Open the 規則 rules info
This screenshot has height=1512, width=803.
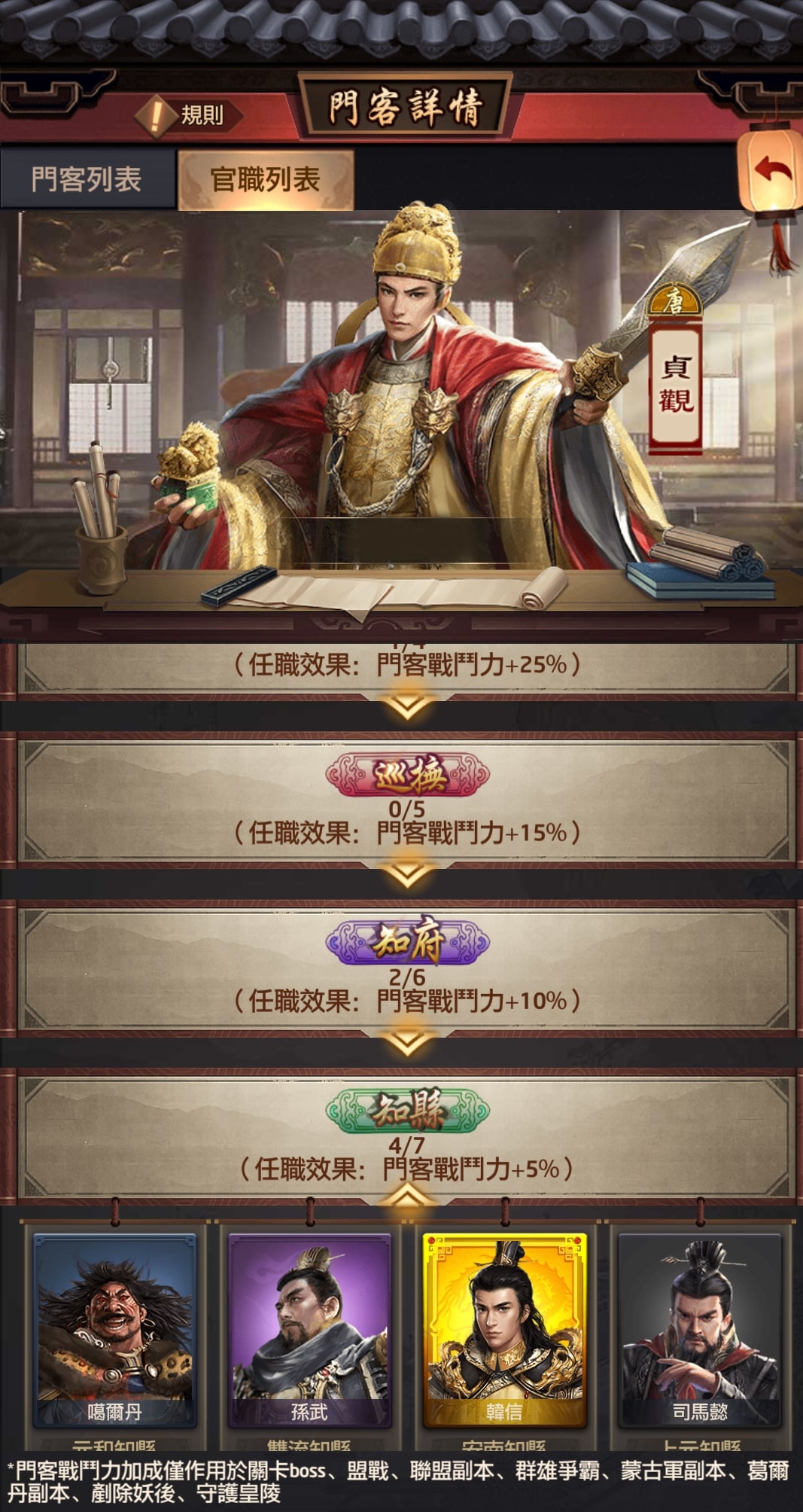tap(189, 116)
